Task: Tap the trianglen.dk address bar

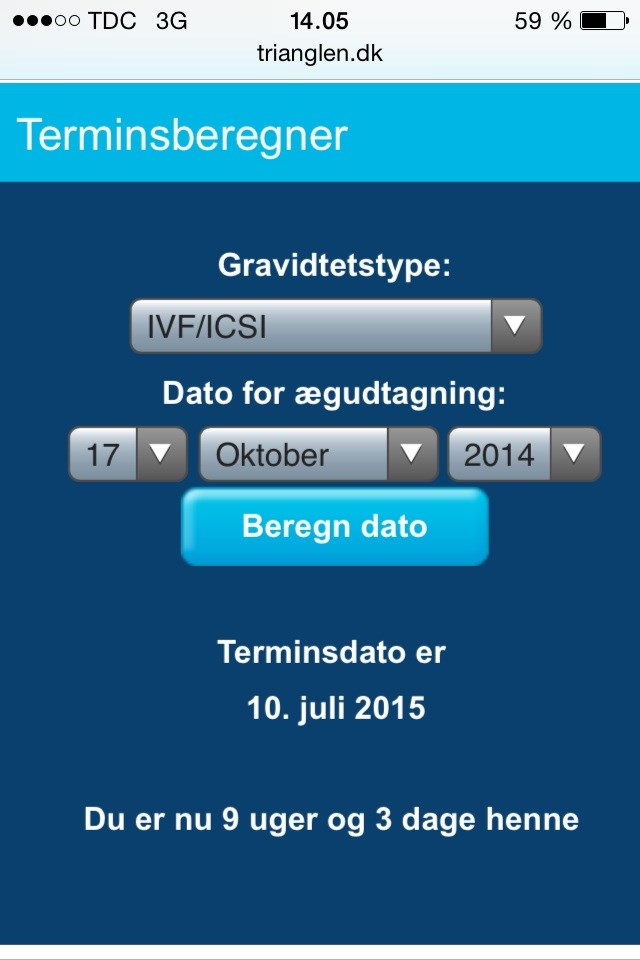Action: 320,53
